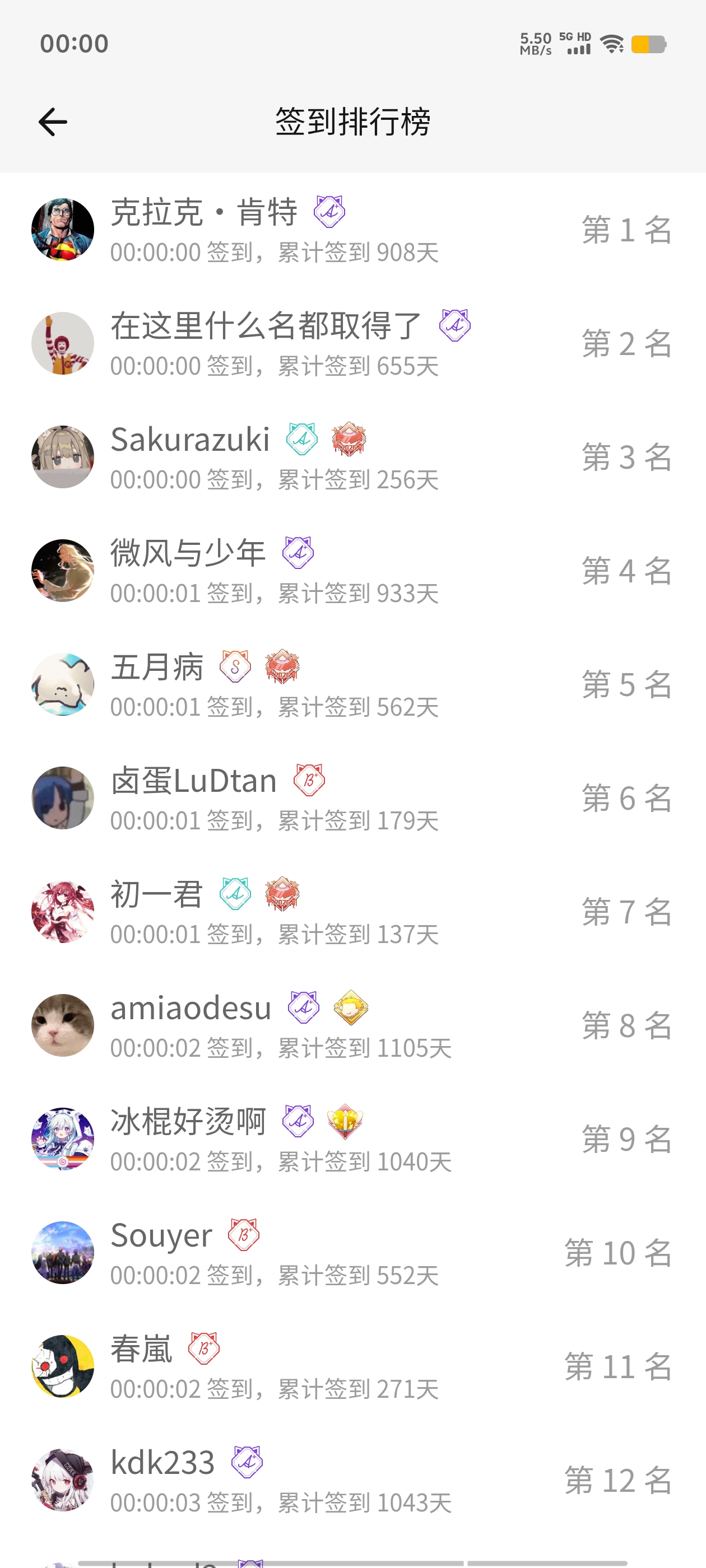Click 在这里什么名都取得了's McDonald's avatar
Image resolution: width=706 pixels, height=1568 pixels.
(63, 343)
